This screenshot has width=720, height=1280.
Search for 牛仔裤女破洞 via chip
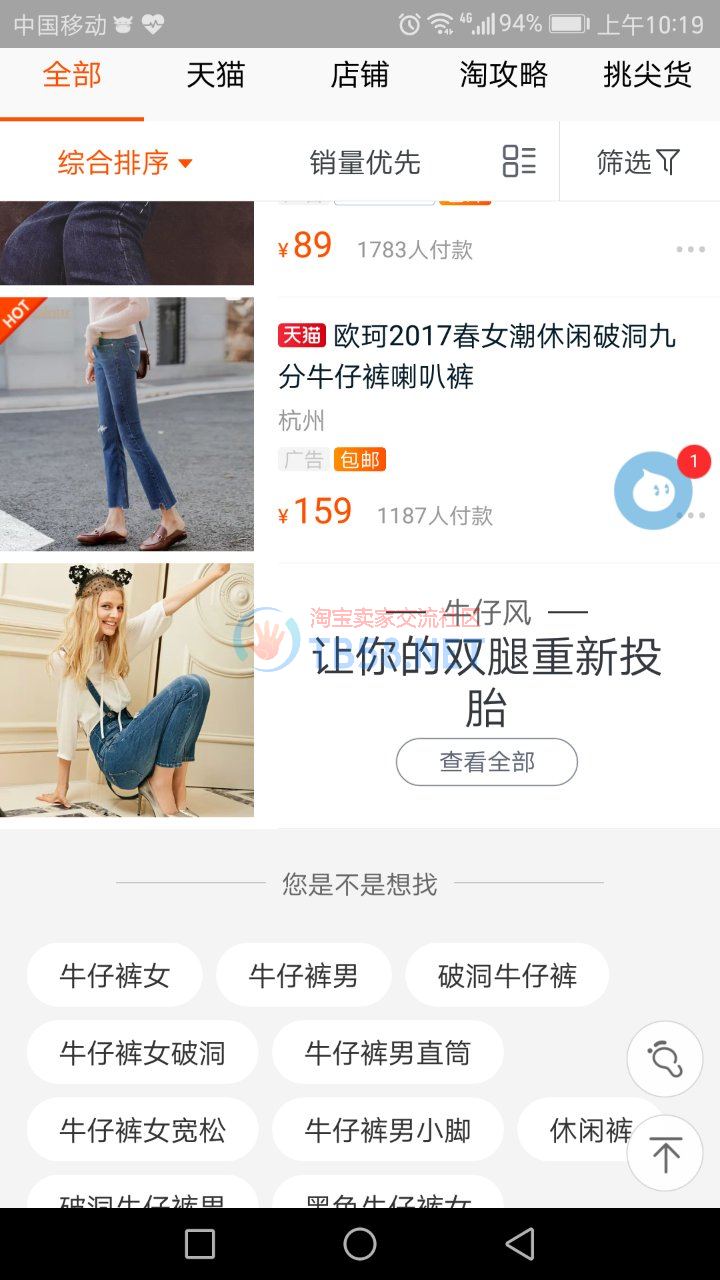[x=142, y=1053]
